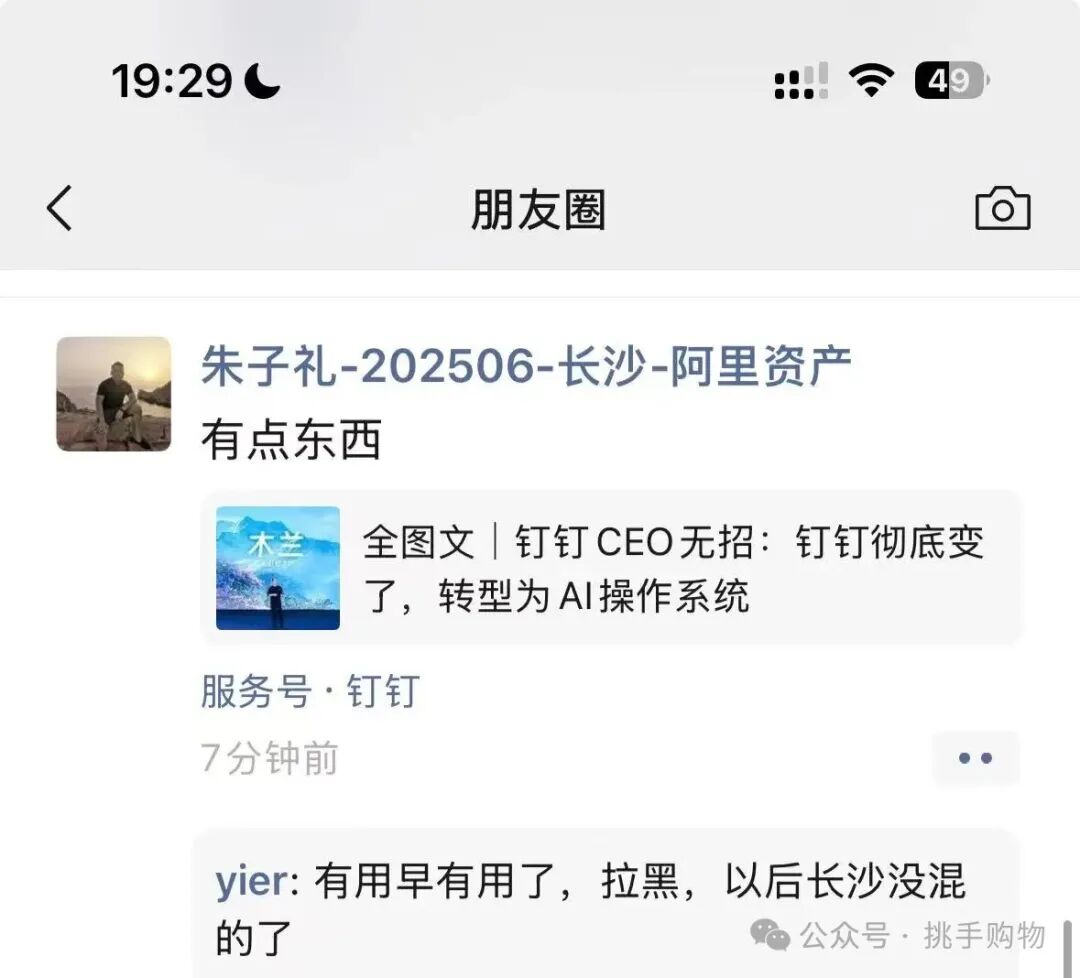Open the like and comment options button
1080x978 pixels.
tap(975, 758)
